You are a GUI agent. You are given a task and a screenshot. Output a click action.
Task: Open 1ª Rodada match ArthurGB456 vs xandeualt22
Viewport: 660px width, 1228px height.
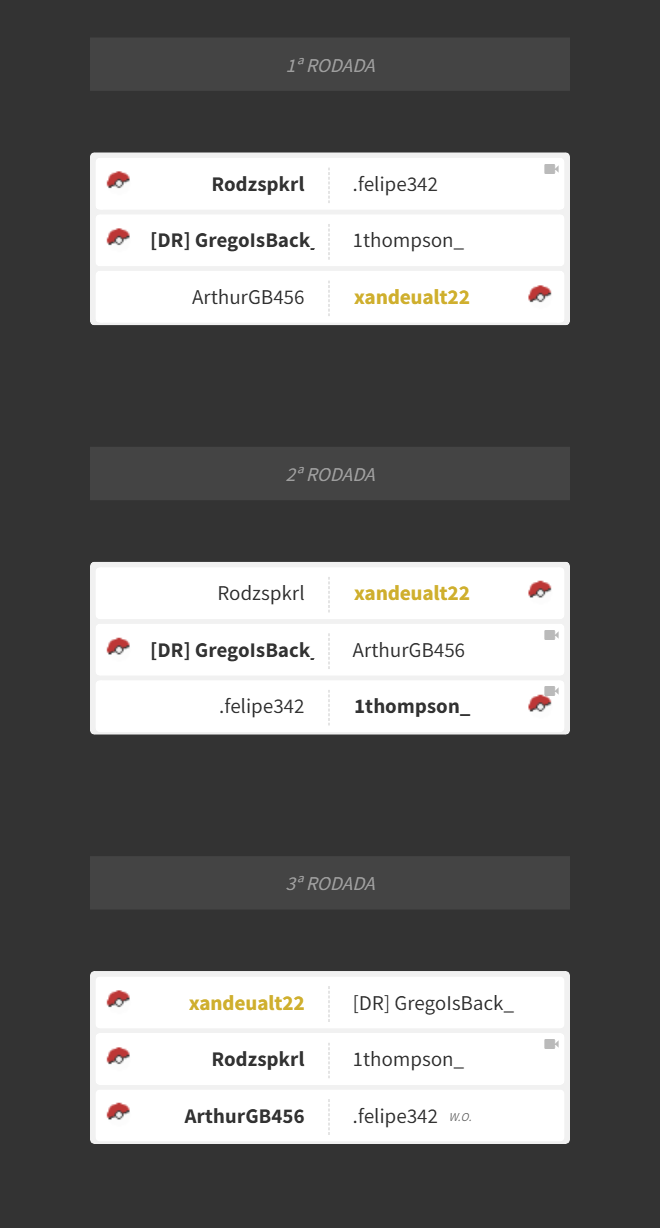[330, 297]
